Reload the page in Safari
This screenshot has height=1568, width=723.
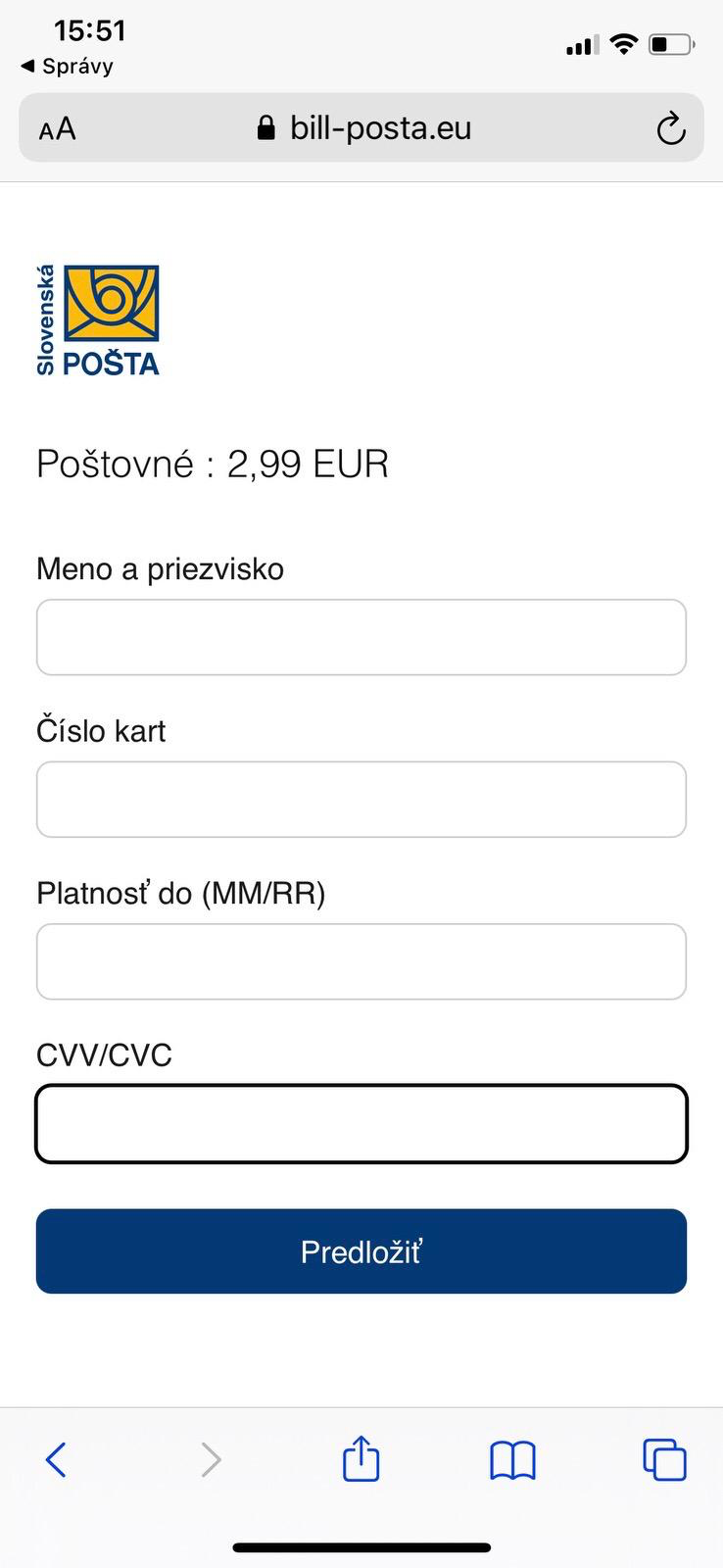click(x=670, y=128)
